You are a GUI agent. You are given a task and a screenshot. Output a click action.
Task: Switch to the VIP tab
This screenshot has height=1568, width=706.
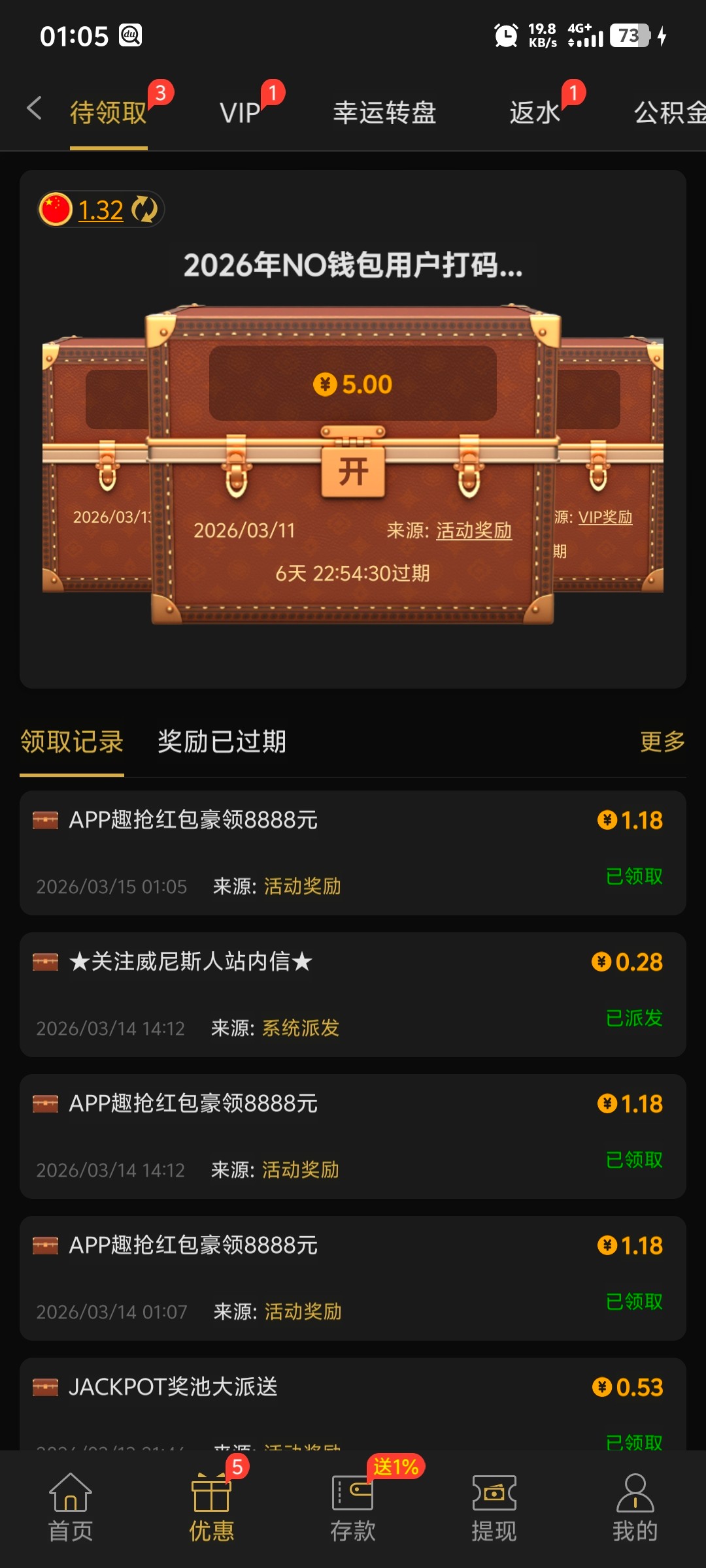tap(240, 113)
